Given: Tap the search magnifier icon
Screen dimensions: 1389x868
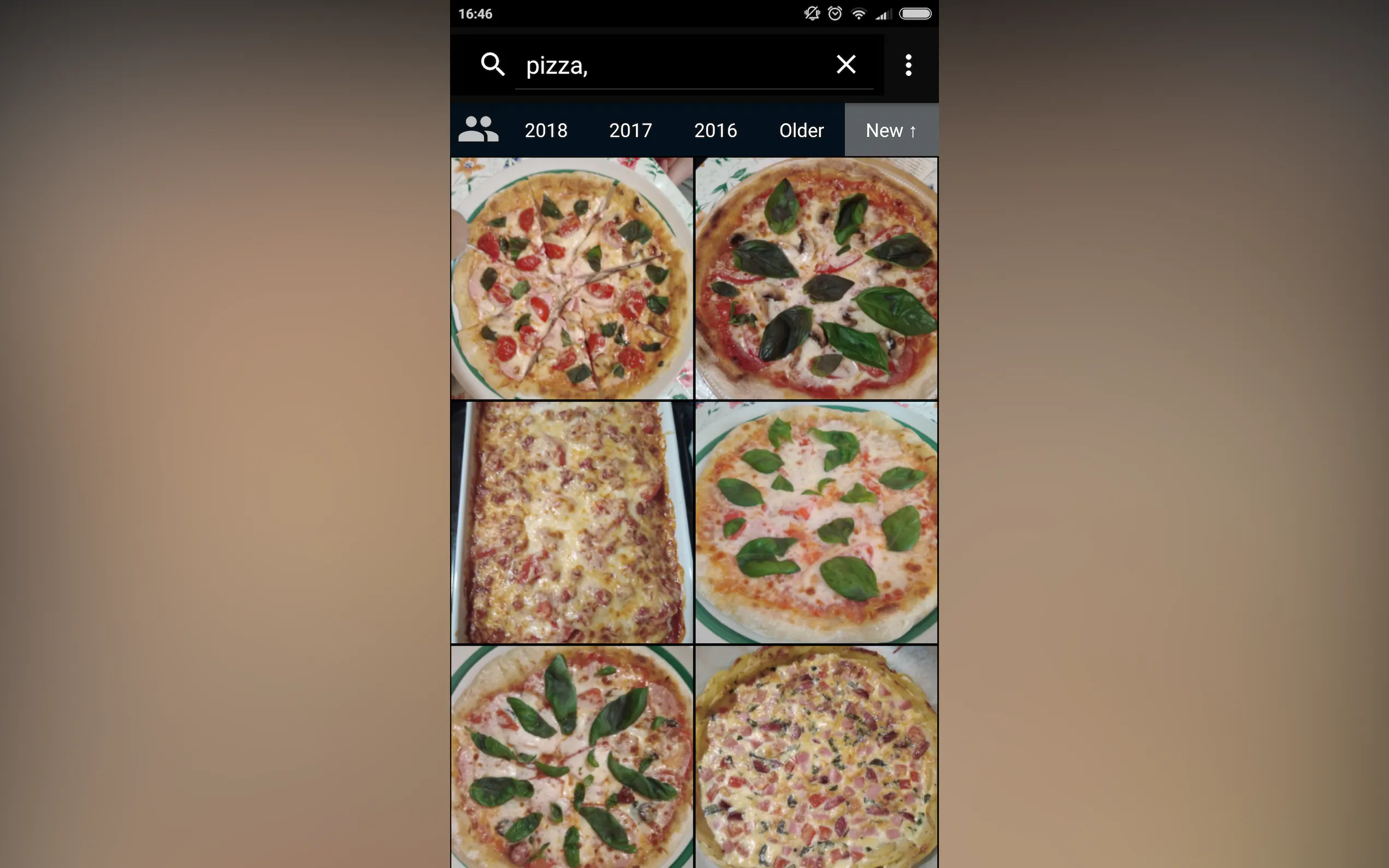Looking at the screenshot, I should click(x=493, y=65).
